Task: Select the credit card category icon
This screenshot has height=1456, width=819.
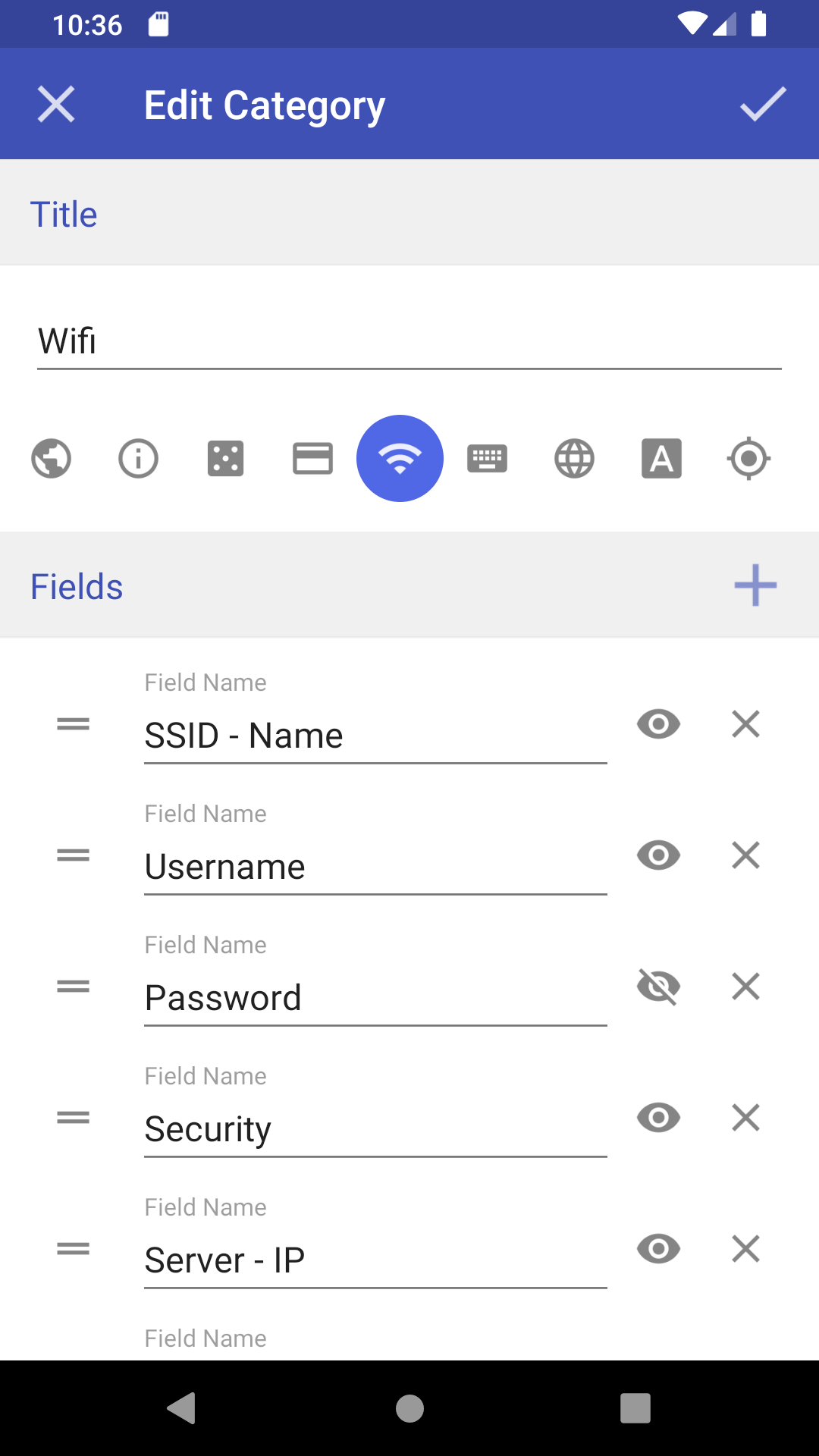Action: click(x=312, y=458)
